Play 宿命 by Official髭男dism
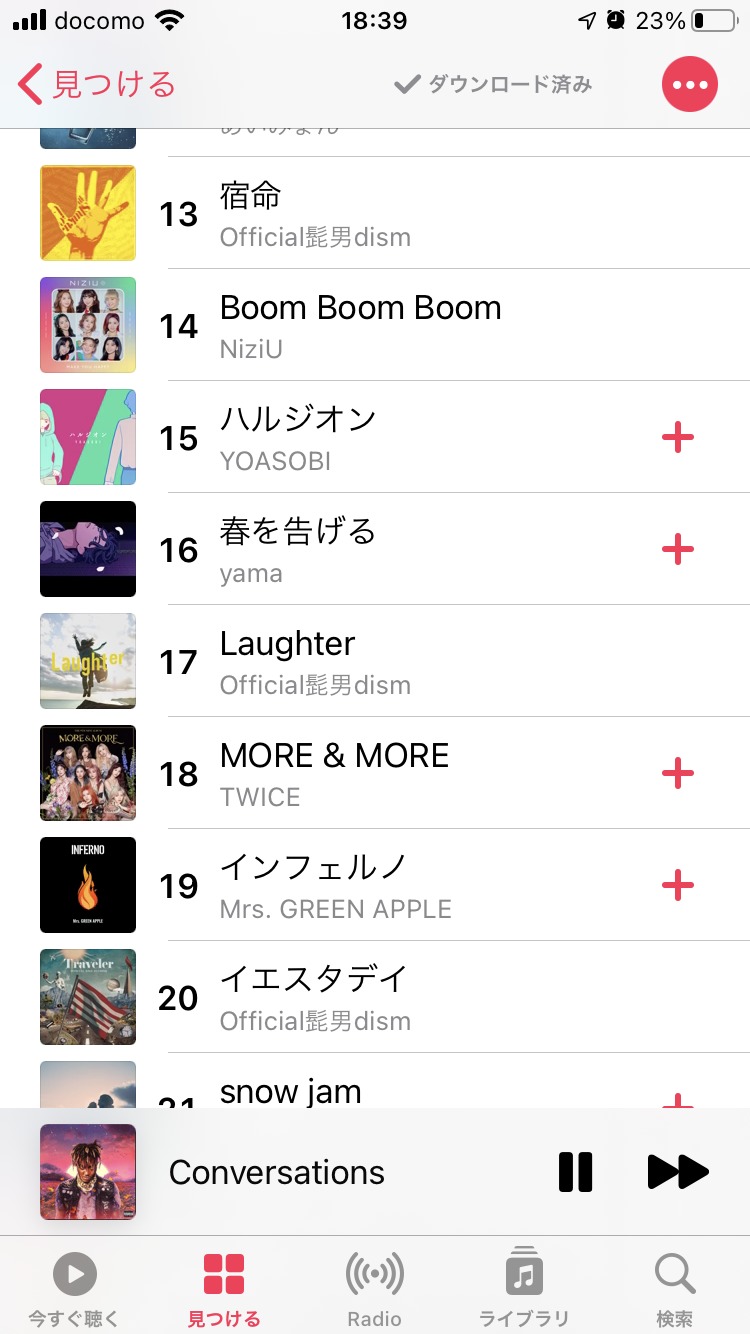 pyautogui.click(x=400, y=214)
